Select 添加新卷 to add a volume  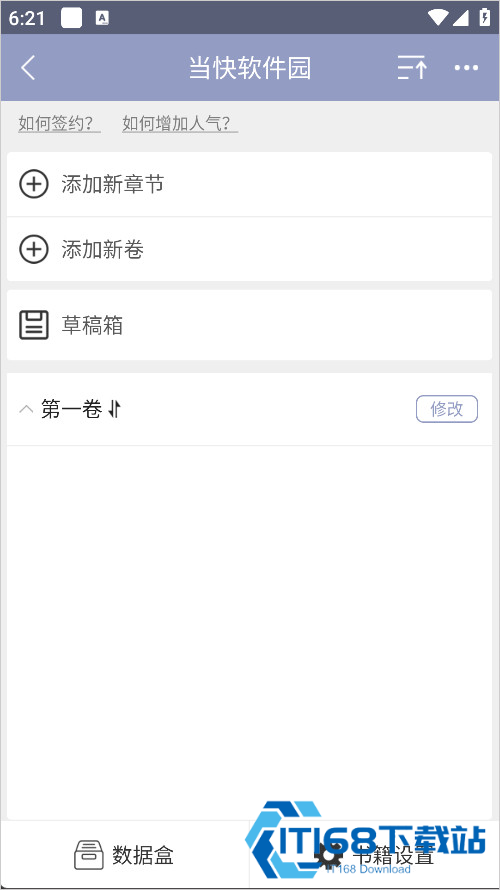pyautogui.click(x=249, y=249)
